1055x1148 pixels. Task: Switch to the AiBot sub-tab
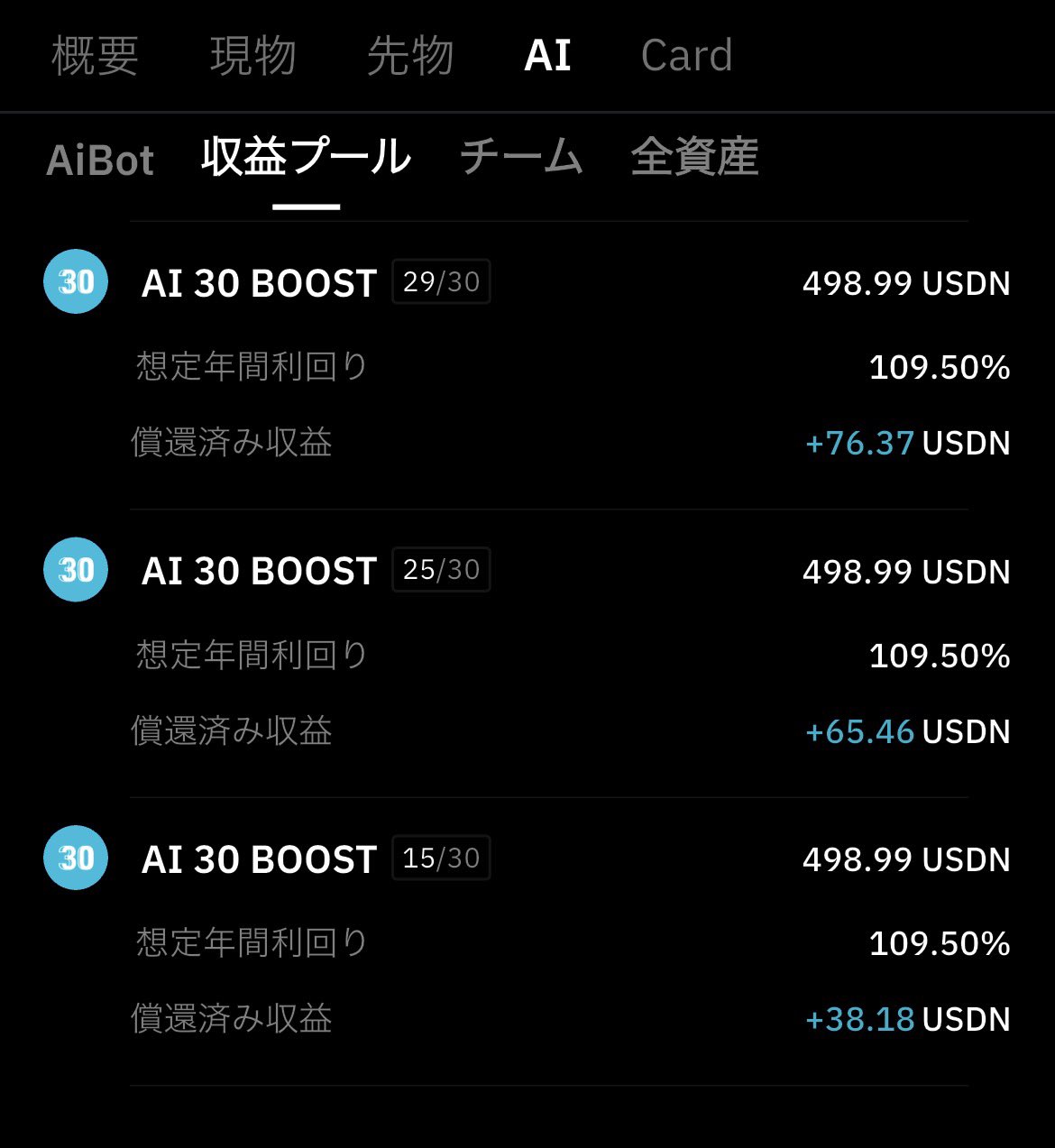100,161
